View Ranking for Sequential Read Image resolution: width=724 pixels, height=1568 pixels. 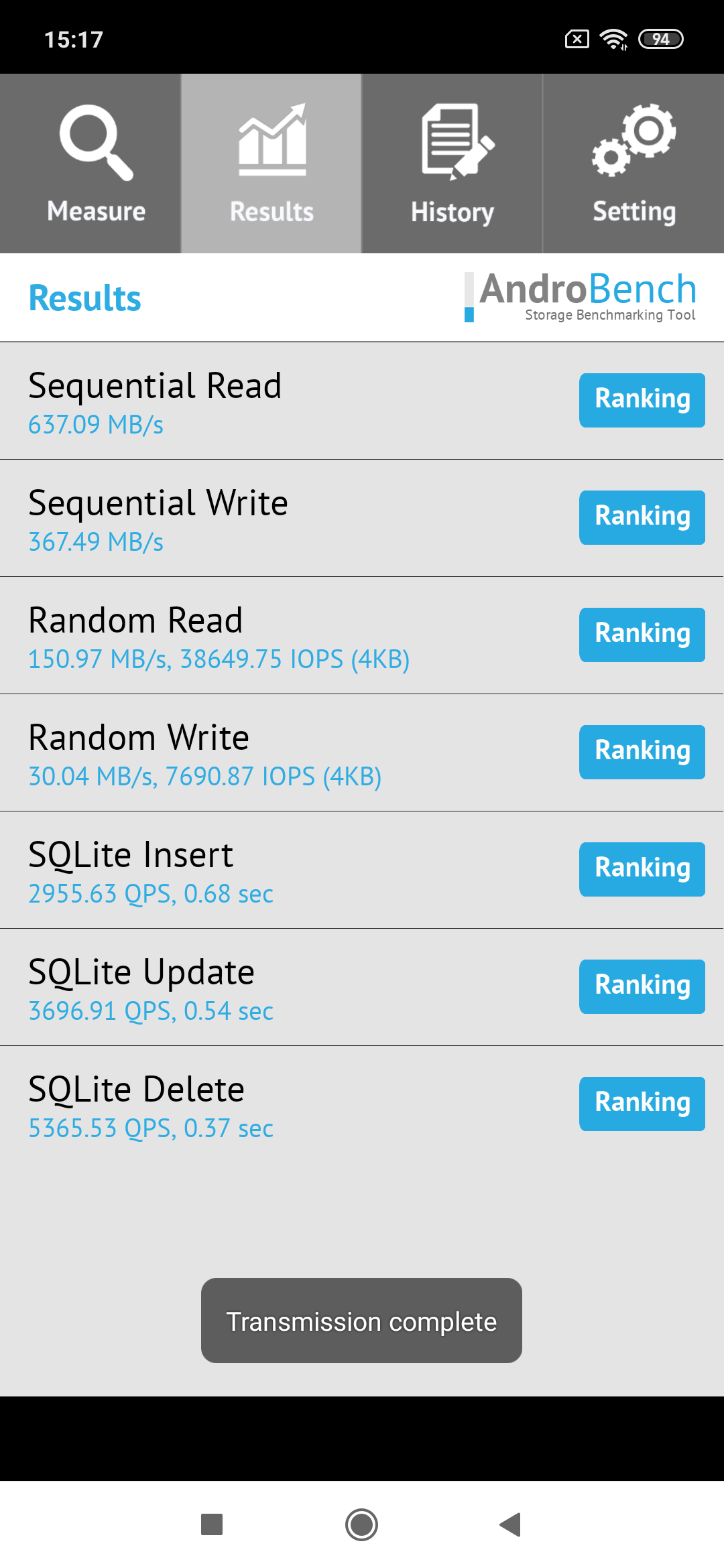[x=642, y=400]
